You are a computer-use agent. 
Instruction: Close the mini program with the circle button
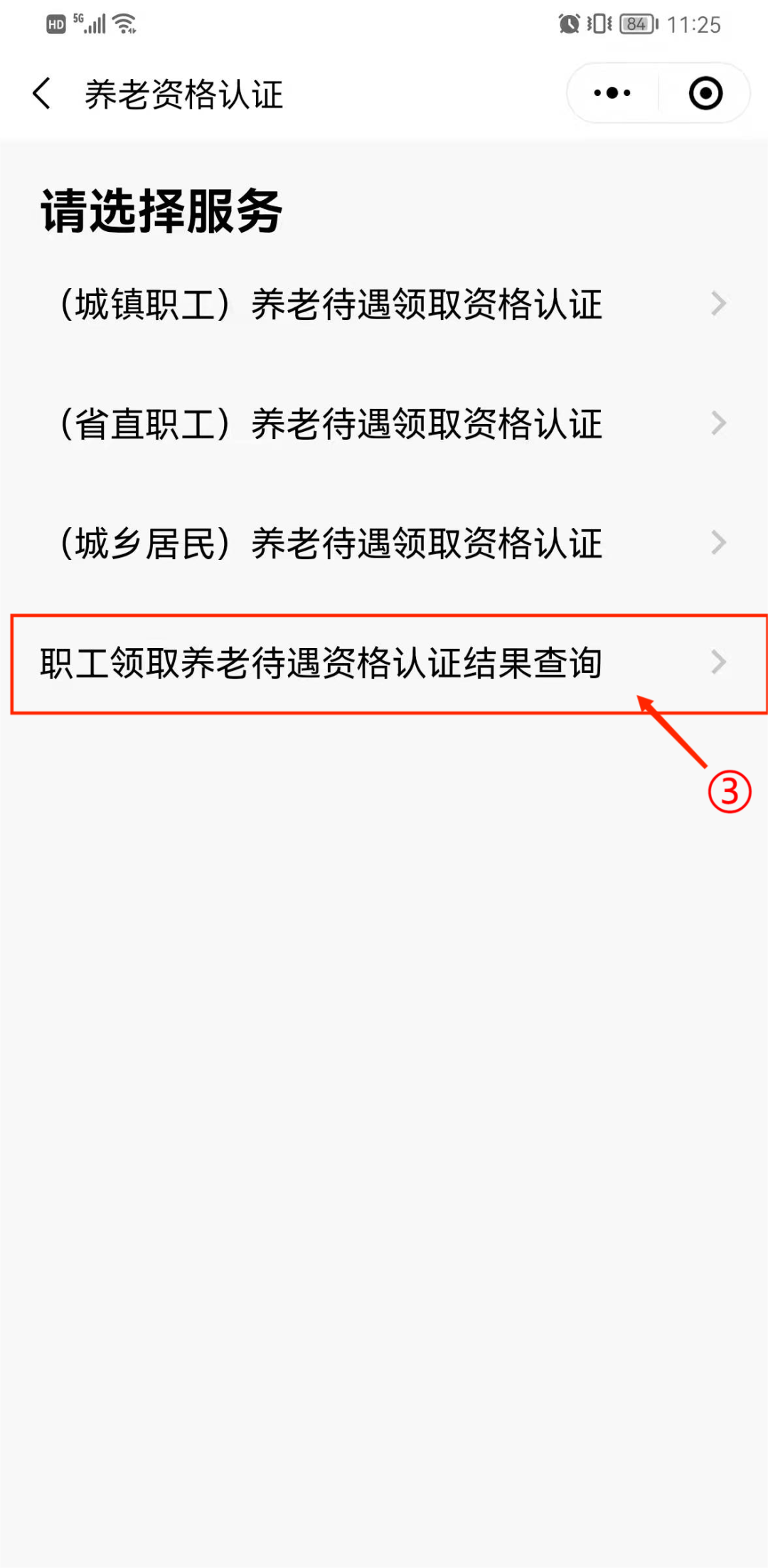[705, 93]
